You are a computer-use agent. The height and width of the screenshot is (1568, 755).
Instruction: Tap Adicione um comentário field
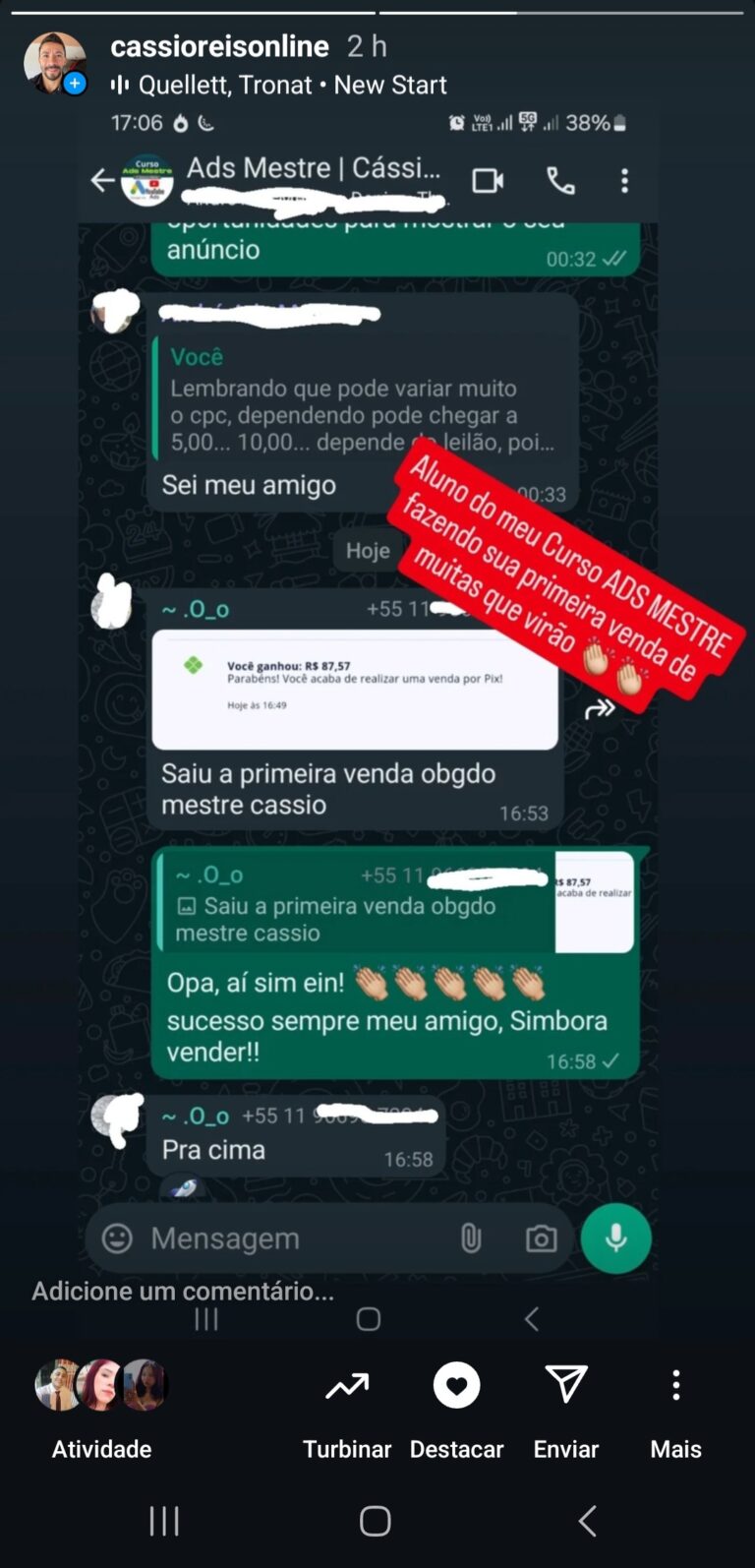tap(182, 1290)
